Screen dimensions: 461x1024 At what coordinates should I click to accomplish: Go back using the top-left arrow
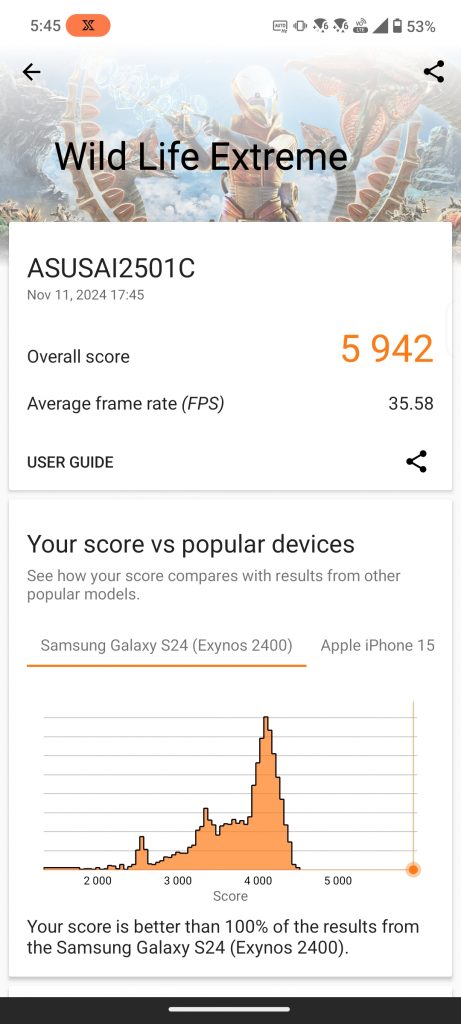tap(31, 72)
